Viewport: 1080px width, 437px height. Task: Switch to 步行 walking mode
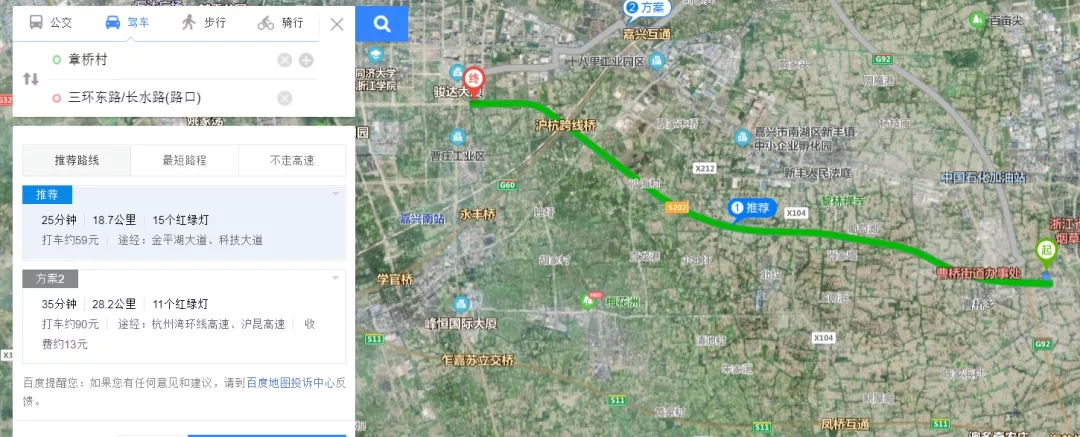pyautogui.click(x=203, y=22)
